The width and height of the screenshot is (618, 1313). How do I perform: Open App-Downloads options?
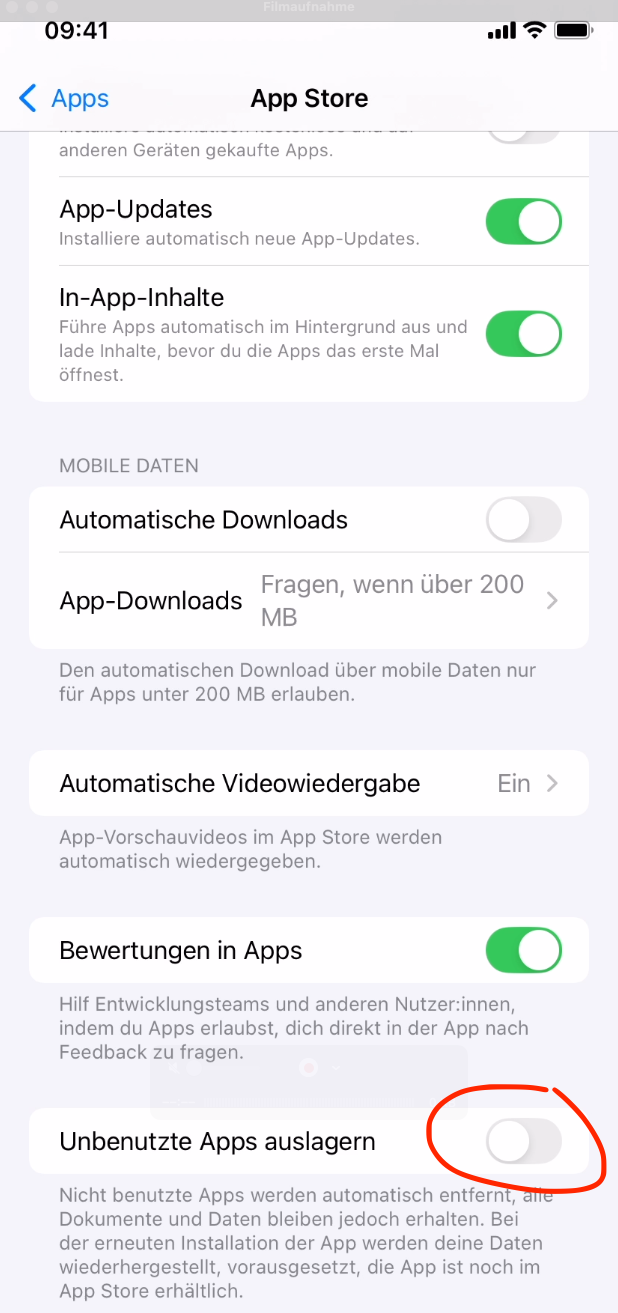(309, 601)
